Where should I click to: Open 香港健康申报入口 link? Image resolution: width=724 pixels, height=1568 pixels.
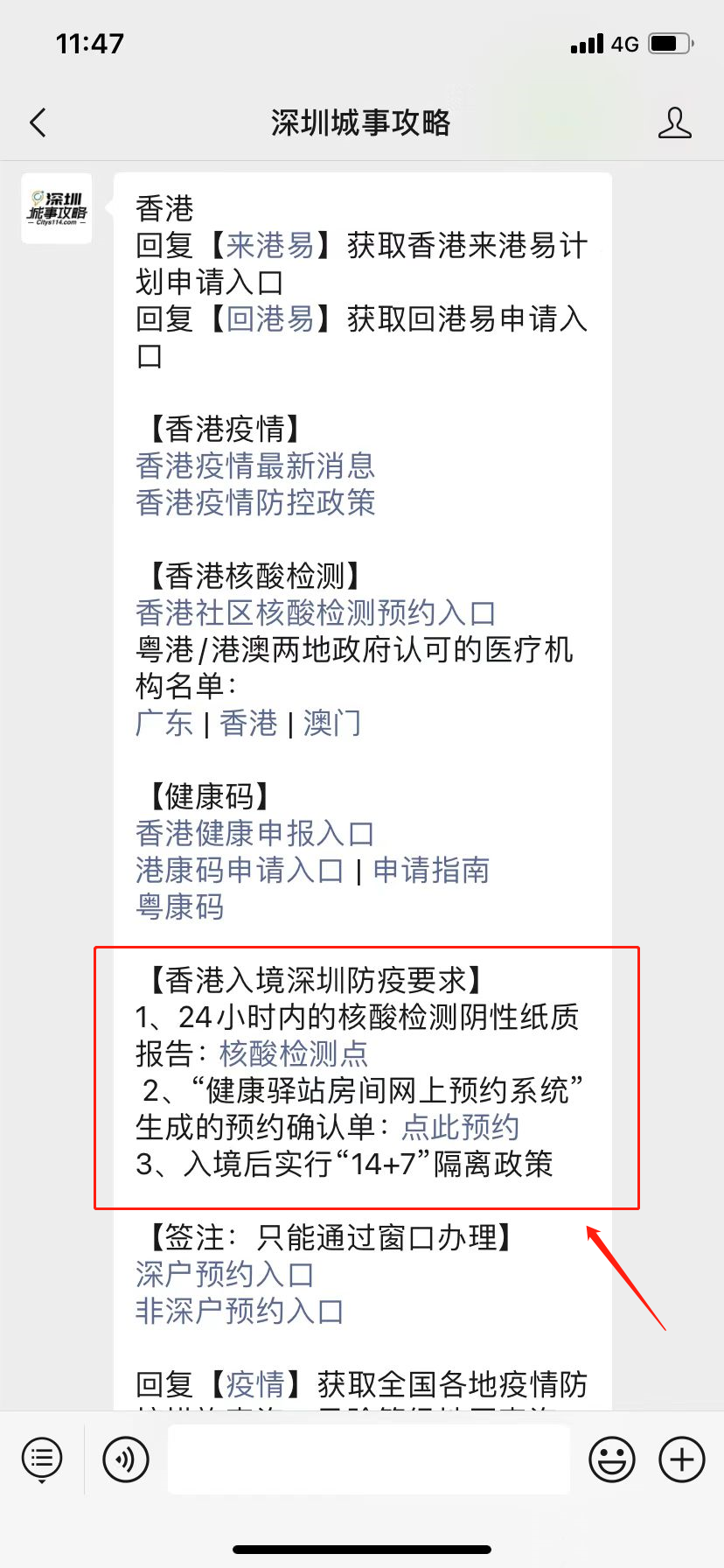tap(255, 833)
